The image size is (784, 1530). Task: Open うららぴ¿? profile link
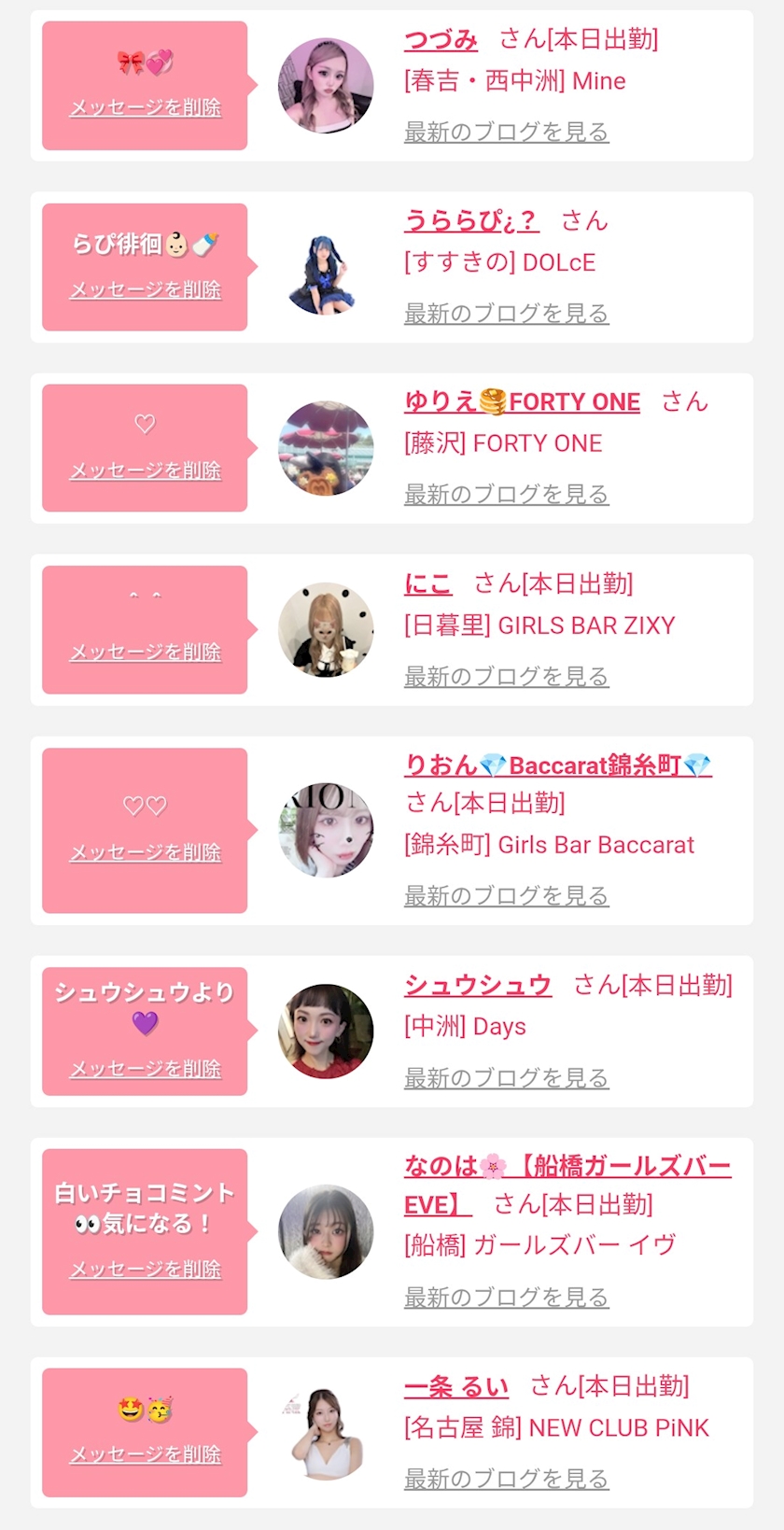click(471, 221)
